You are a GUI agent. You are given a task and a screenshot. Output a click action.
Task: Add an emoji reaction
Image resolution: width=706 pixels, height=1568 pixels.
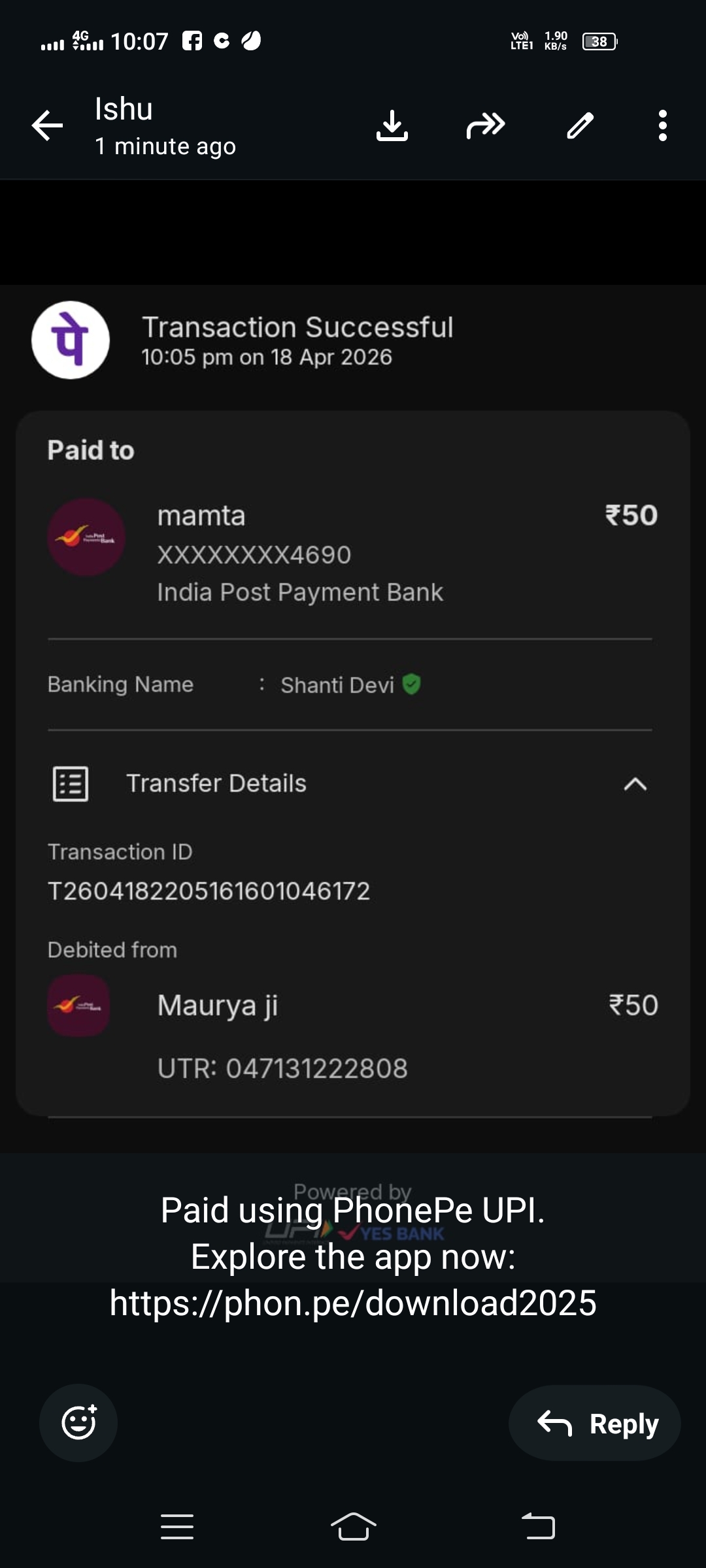tap(78, 1422)
